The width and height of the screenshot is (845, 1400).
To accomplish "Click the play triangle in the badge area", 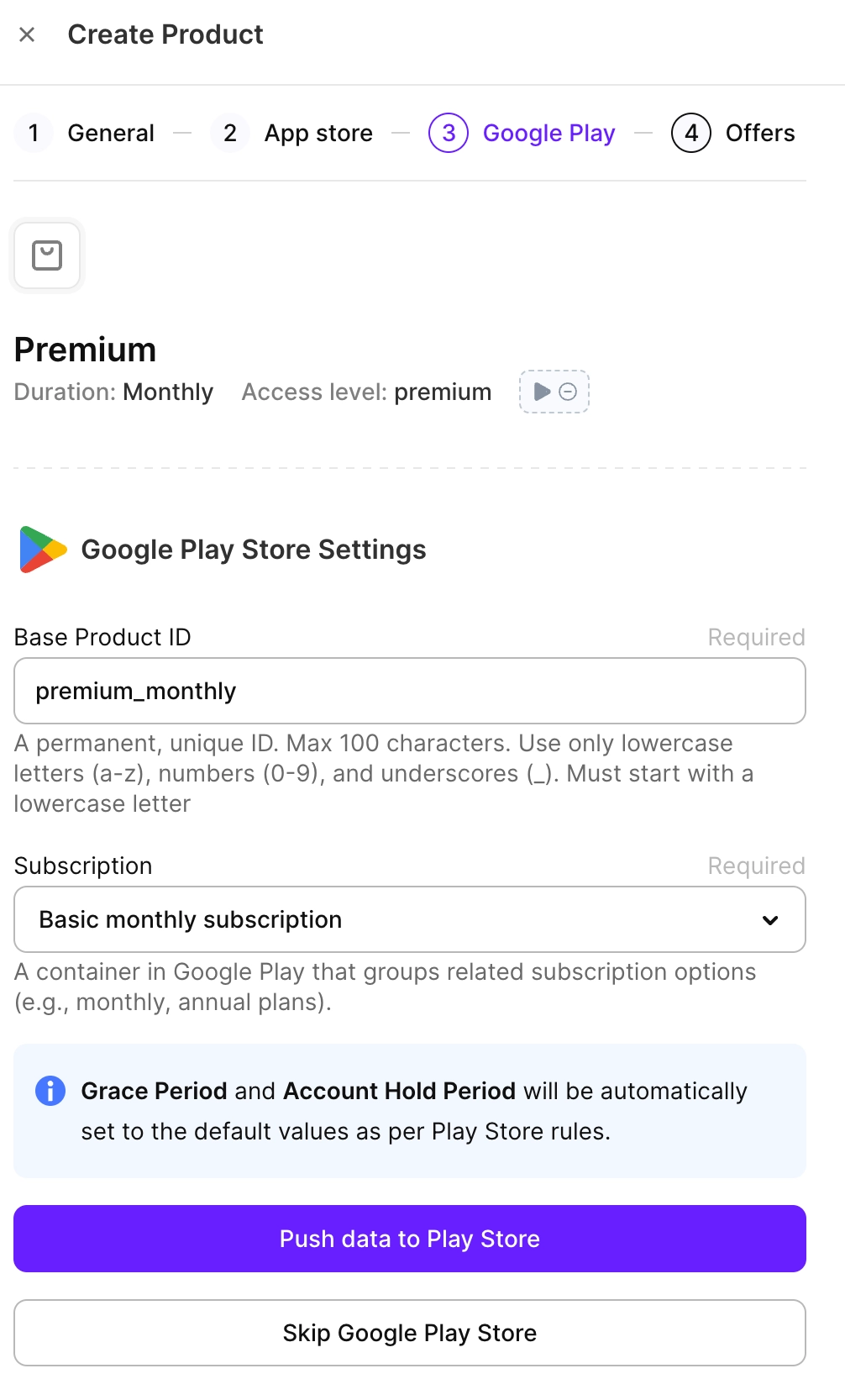I will pos(541,391).
